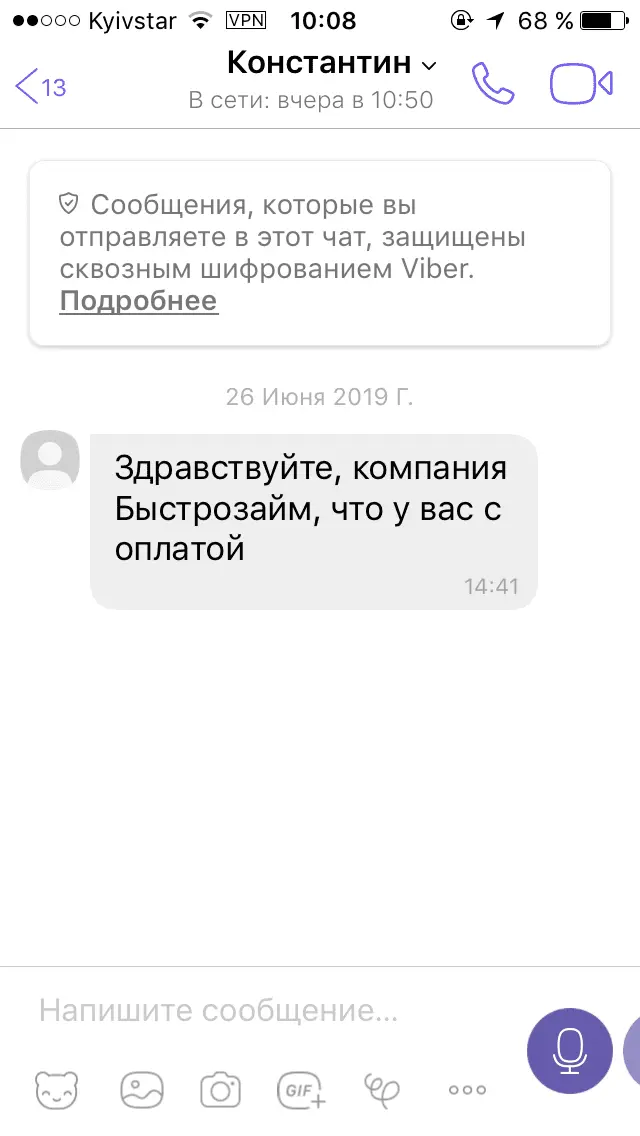Open the GIF picker
The height and width of the screenshot is (1136, 640).
click(301, 1089)
